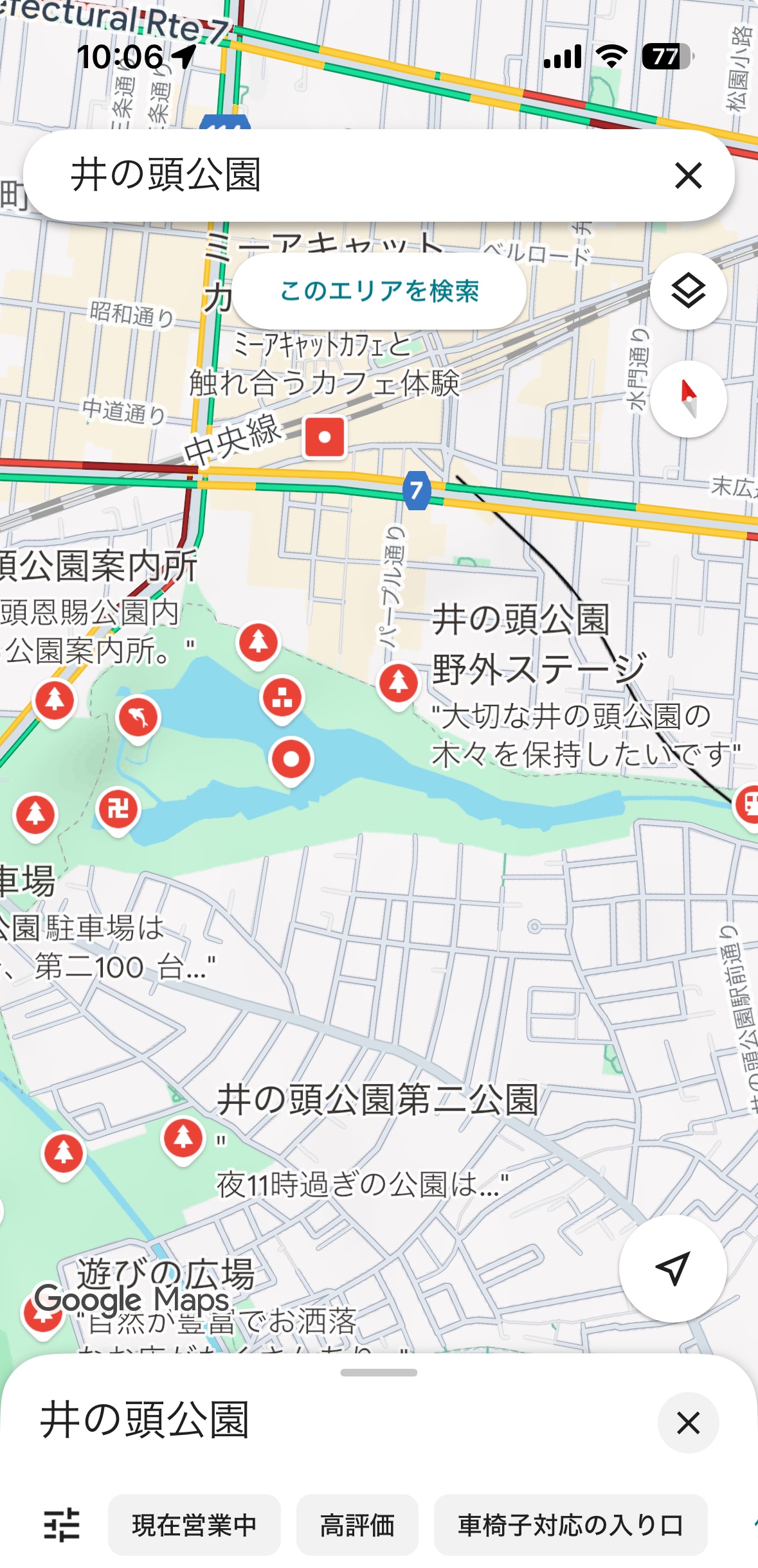Close the 井の頭公園 results panel

point(688,1423)
